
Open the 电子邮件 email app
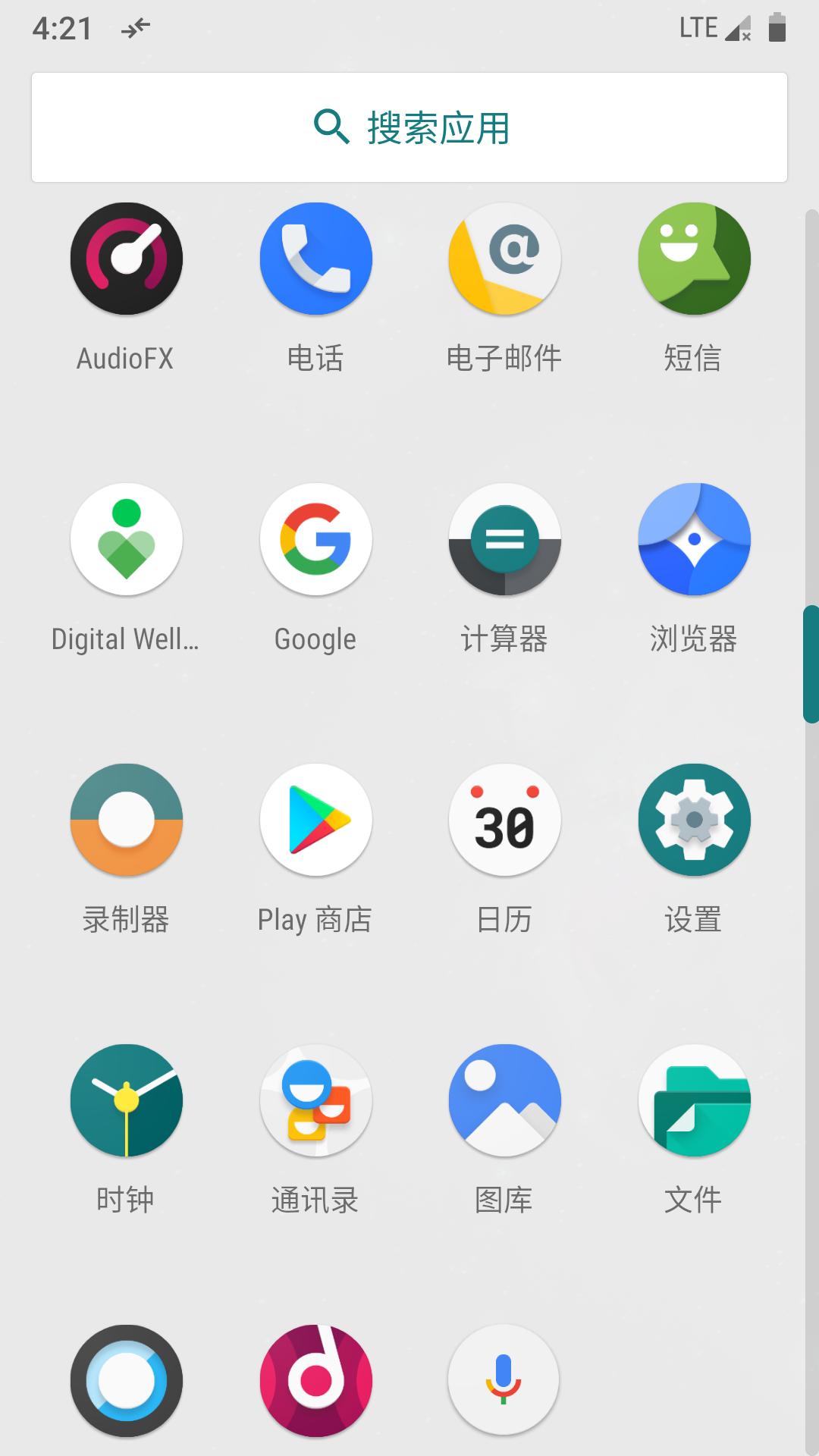point(505,258)
